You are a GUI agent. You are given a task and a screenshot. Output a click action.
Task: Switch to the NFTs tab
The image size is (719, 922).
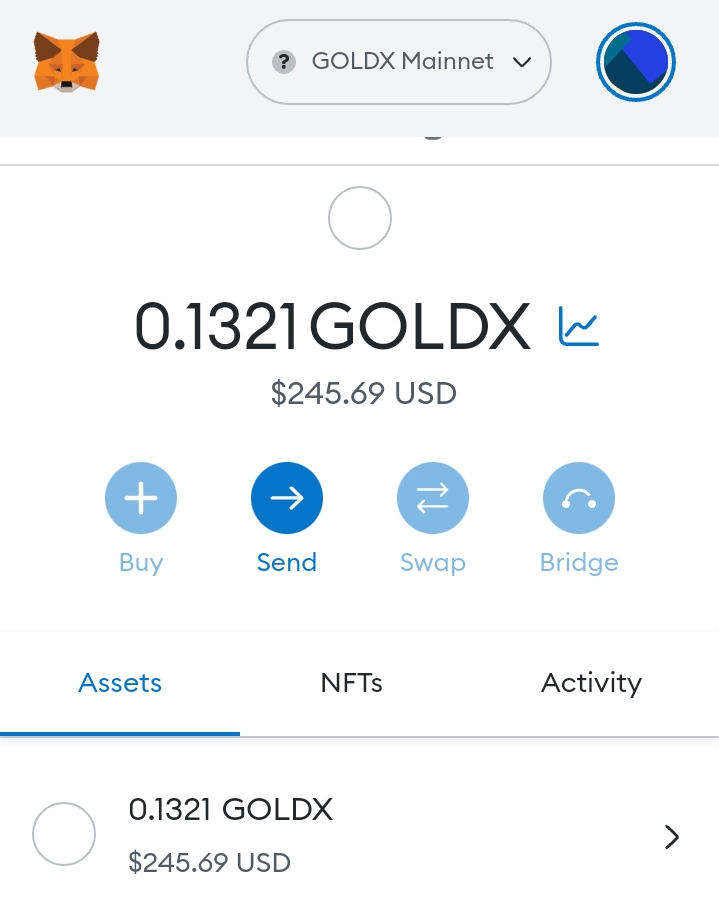352,683
